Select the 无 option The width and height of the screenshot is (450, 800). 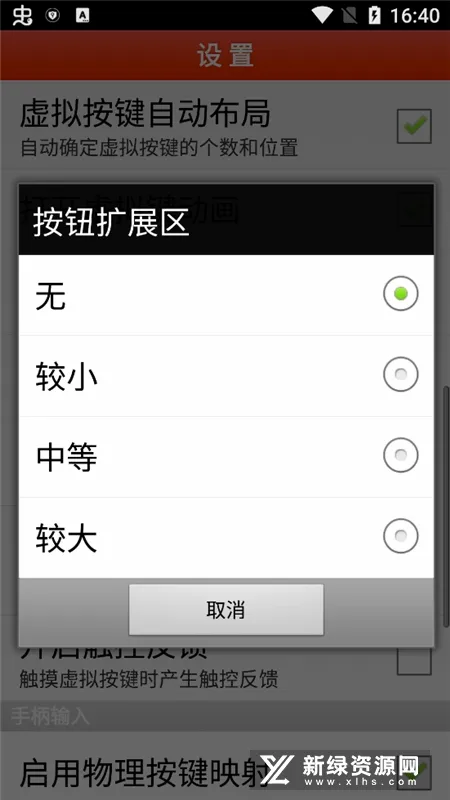226,294
